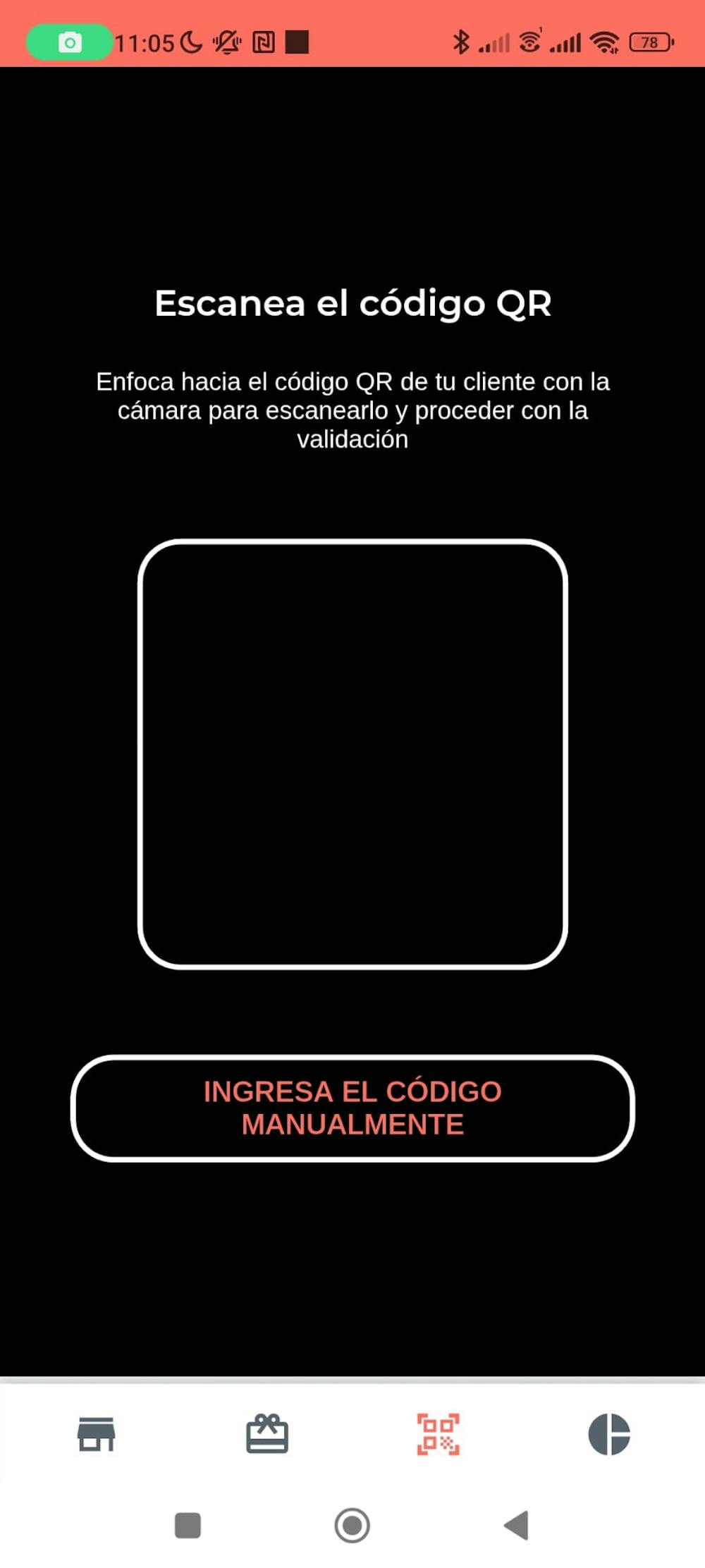Go back with system back button
Viewport: 705px width, 1568px height.
click(x=517, y=1525)
